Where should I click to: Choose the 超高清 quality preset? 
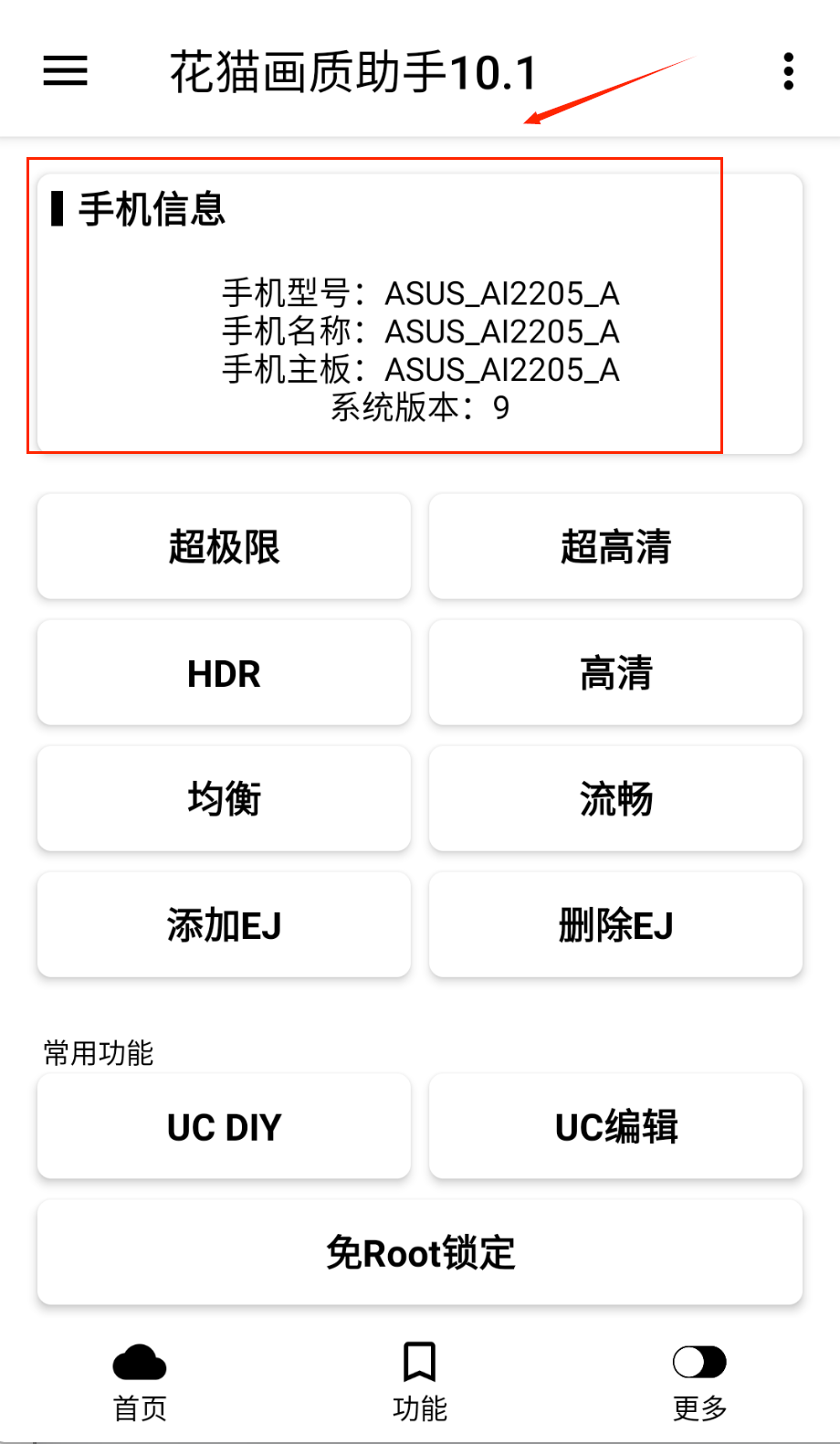(x=615, y=547)
